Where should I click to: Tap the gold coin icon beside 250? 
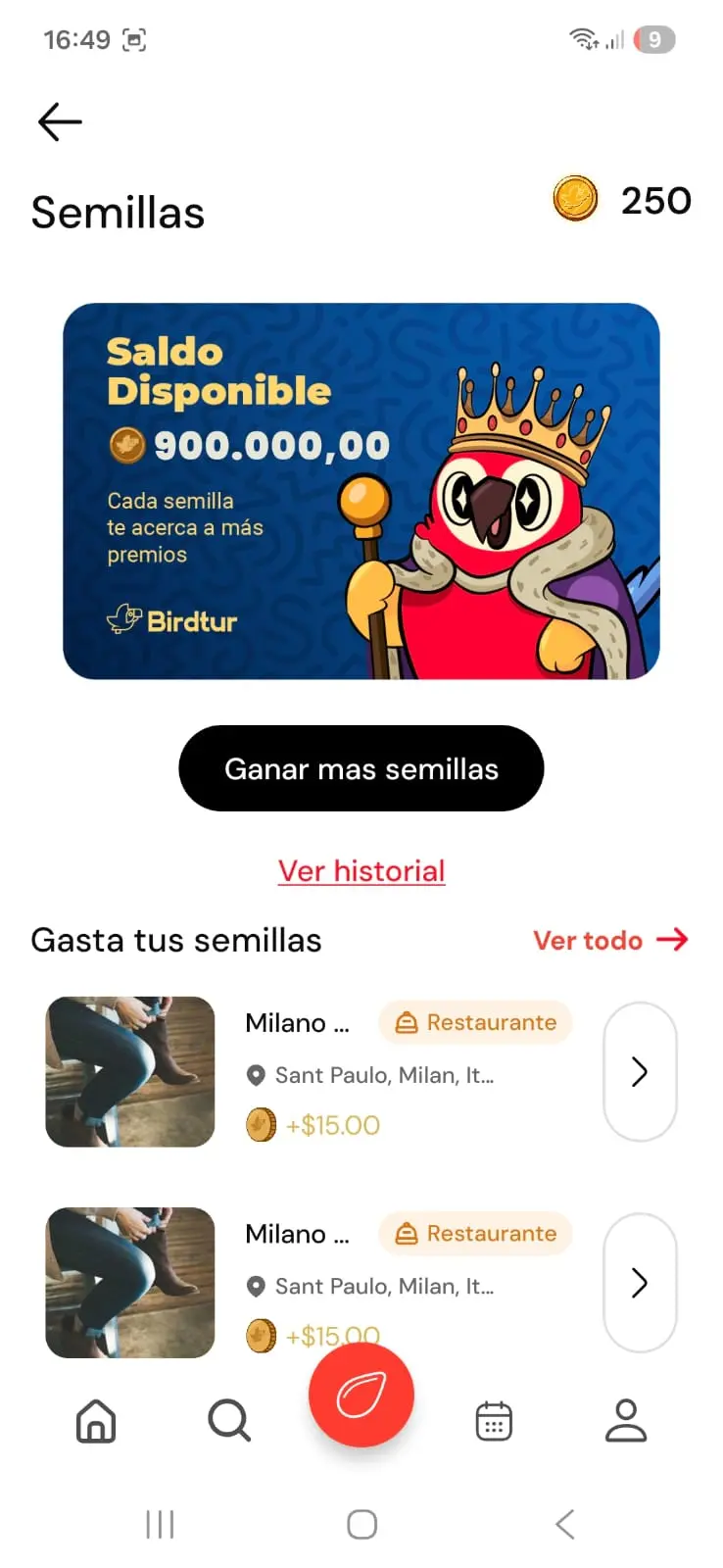[x=576, y=199]
